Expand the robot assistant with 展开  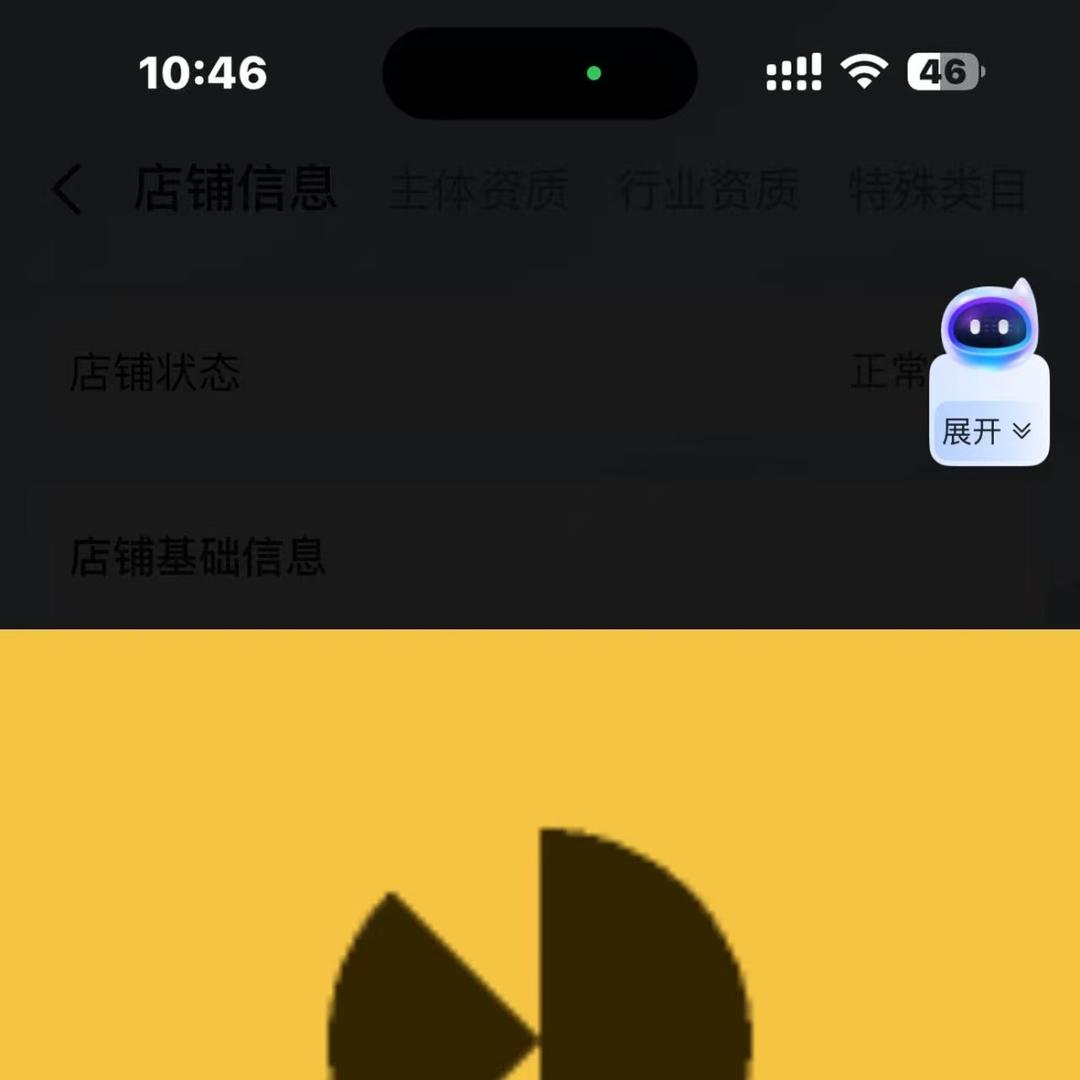987,431
